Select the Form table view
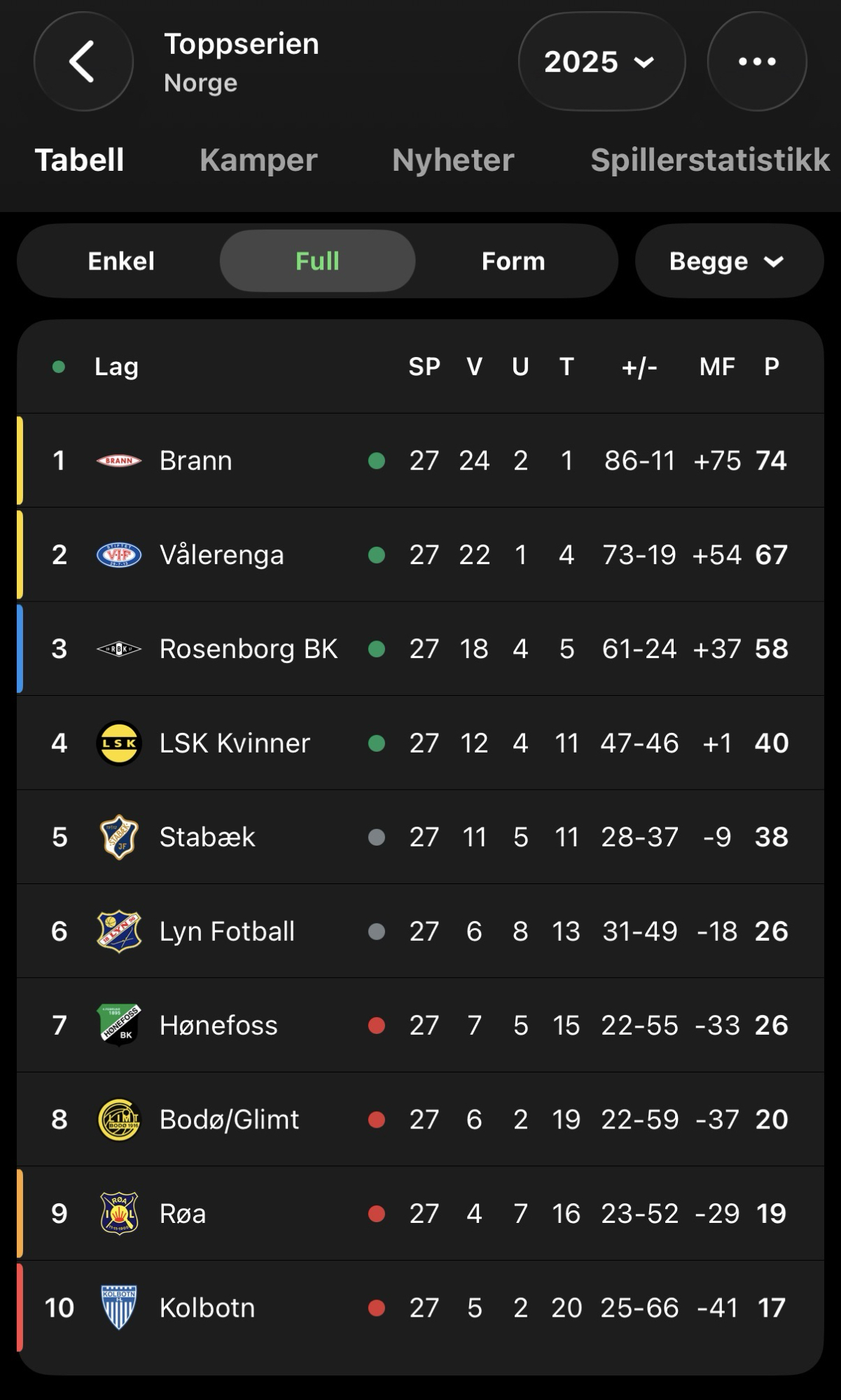This screenshot has width=841, height=1400. [x=513, y=261]
